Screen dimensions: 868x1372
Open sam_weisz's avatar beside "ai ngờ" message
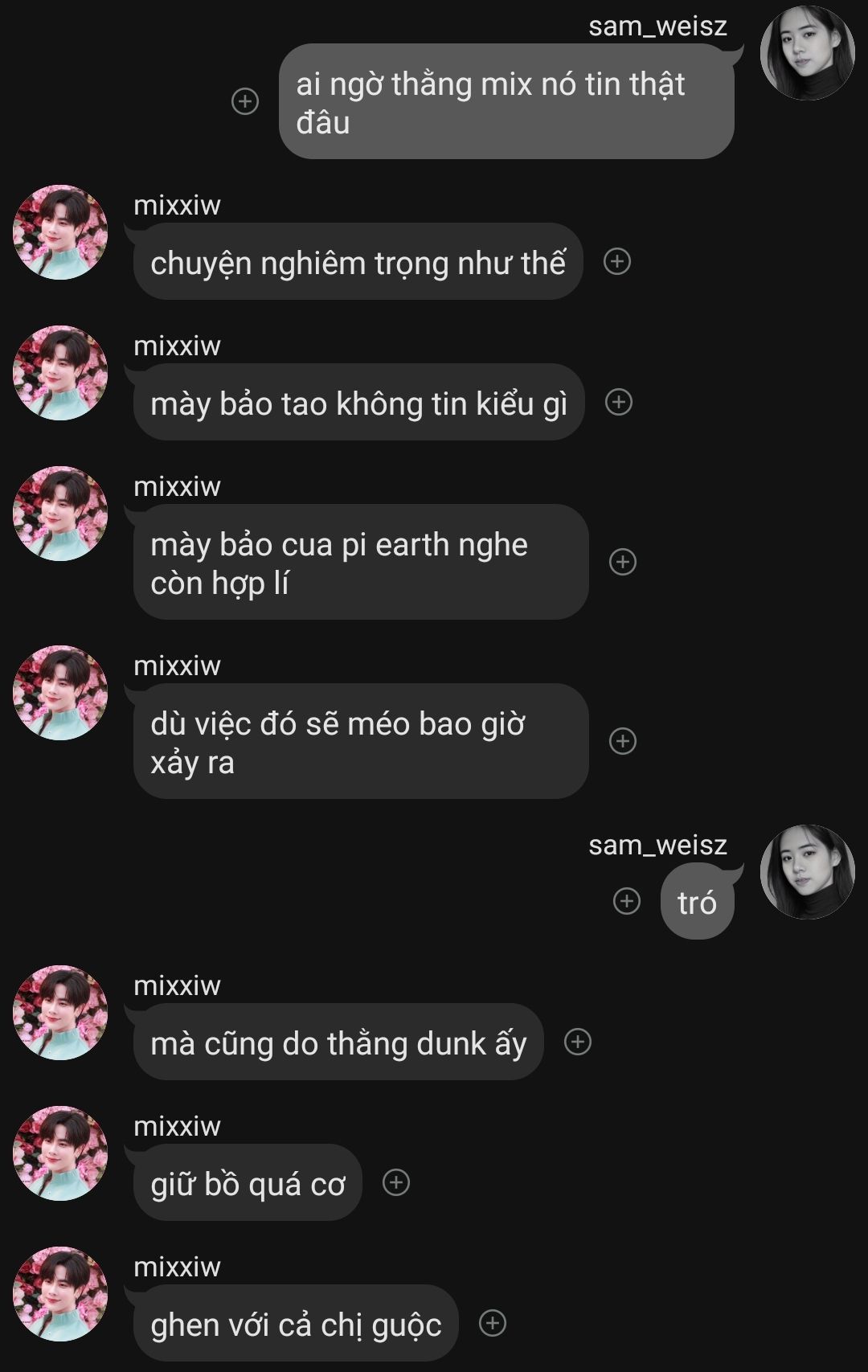pos(807,53)
